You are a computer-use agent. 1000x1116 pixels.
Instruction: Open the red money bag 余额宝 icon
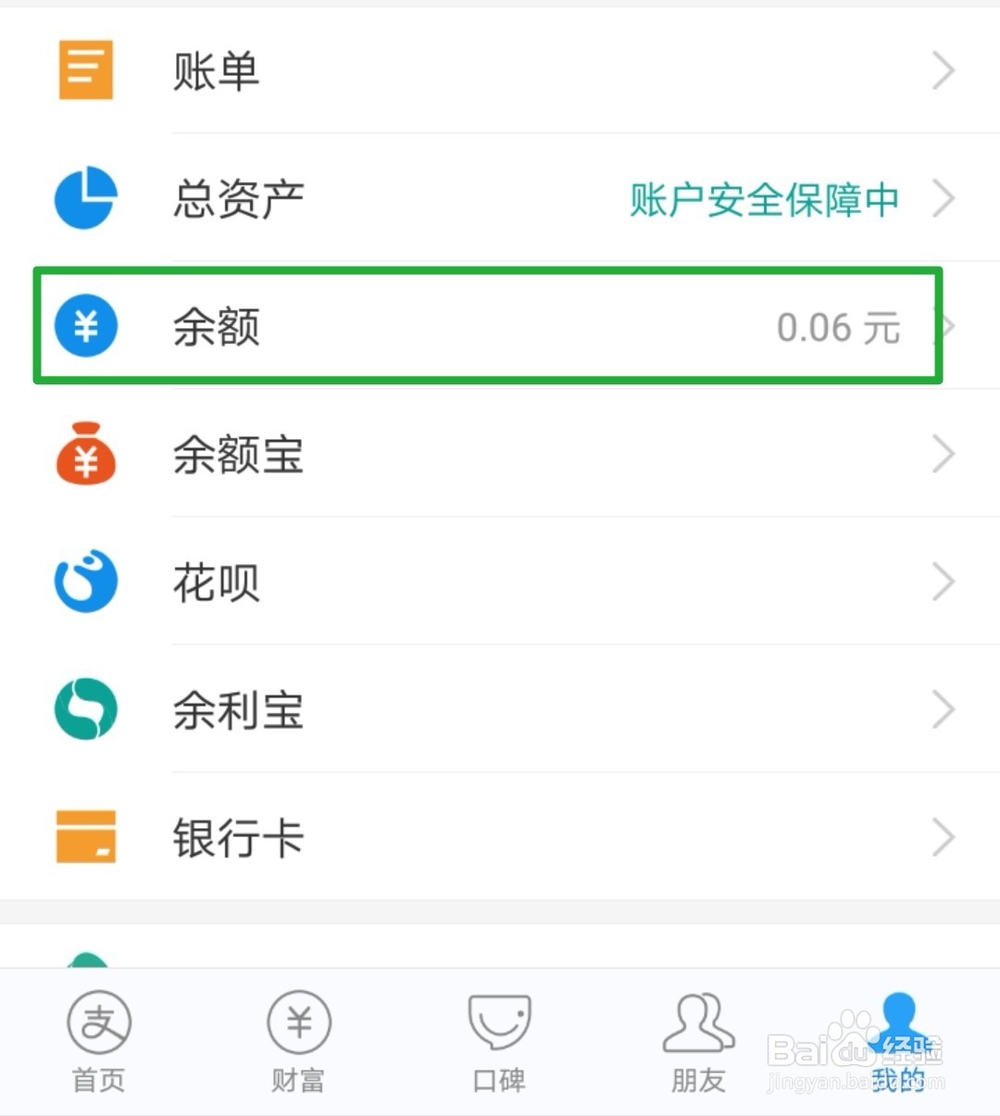click(85, 455)
